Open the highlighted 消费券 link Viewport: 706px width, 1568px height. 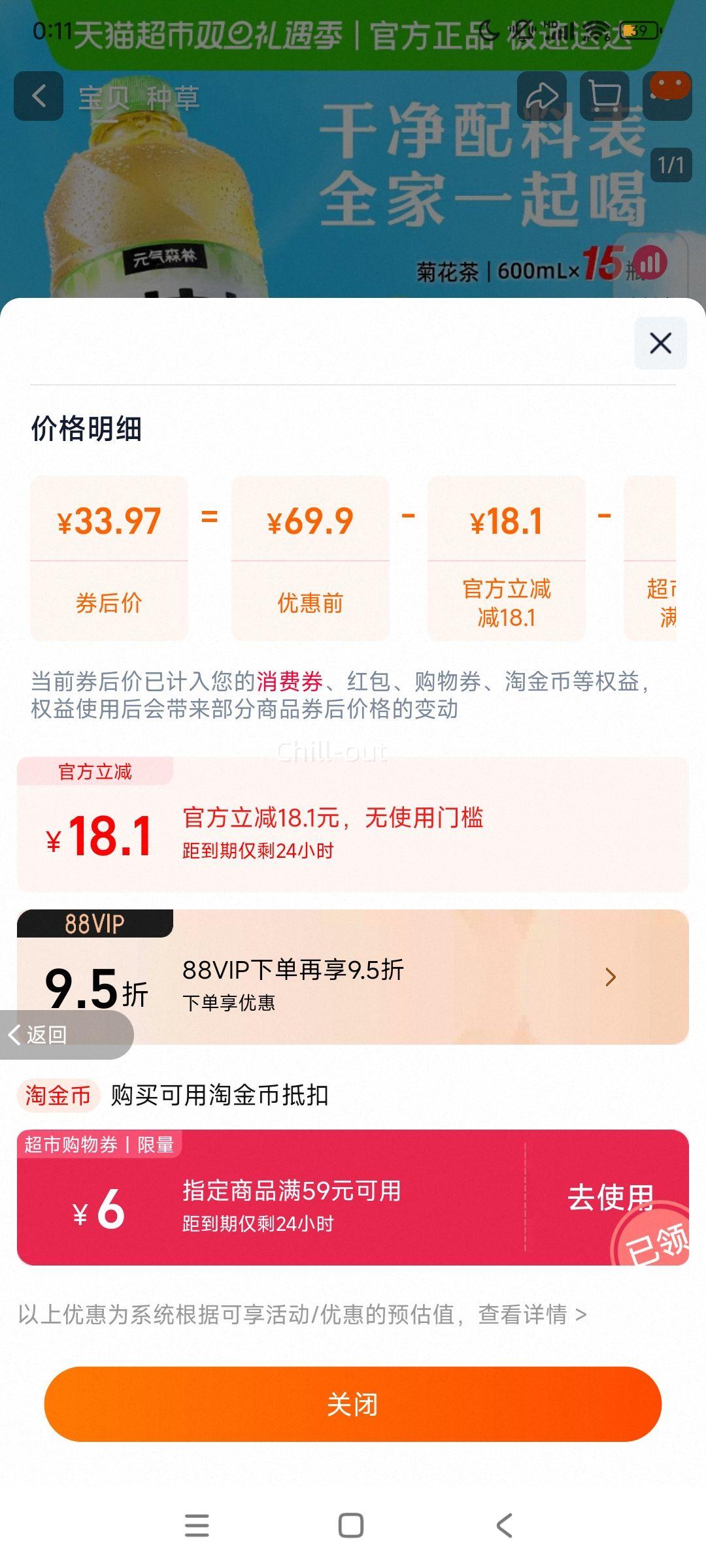pos(291,681)
